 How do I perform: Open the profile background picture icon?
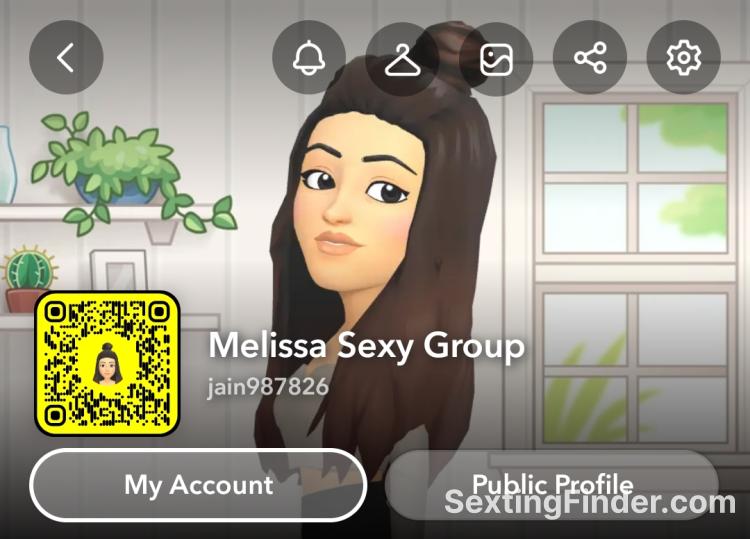tap(496, 58)
